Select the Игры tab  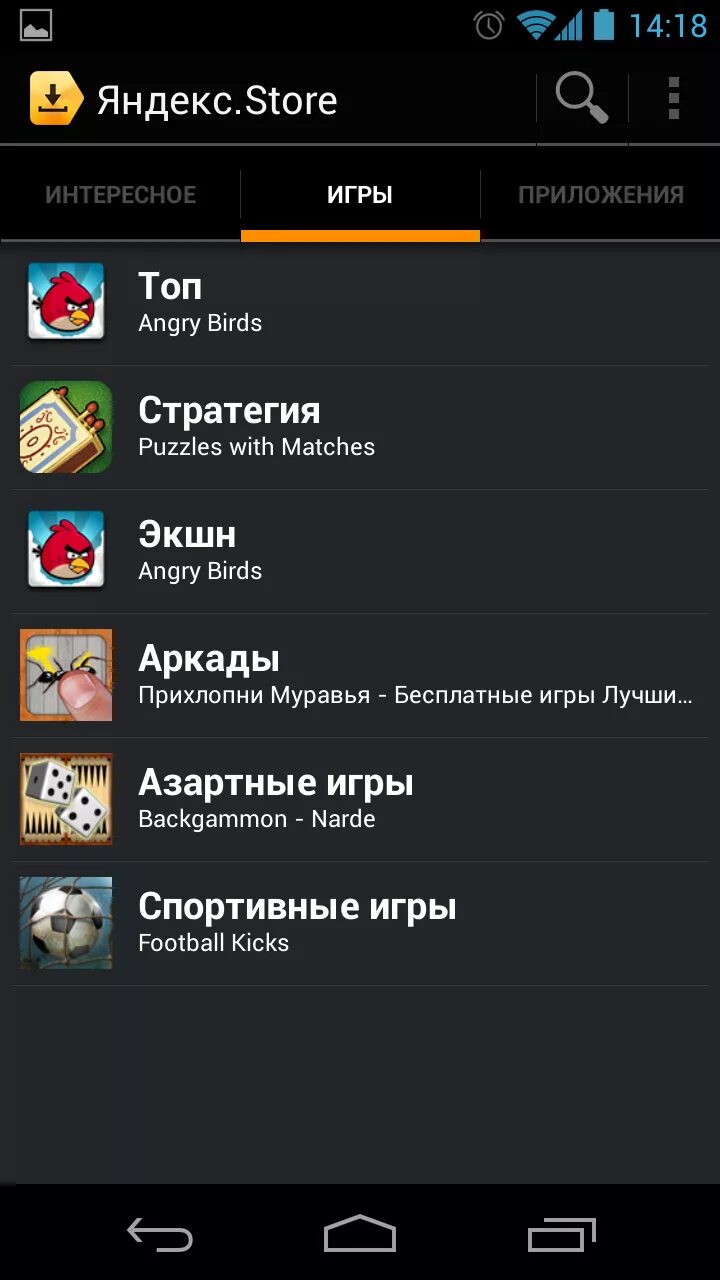(x=360, y=195)
